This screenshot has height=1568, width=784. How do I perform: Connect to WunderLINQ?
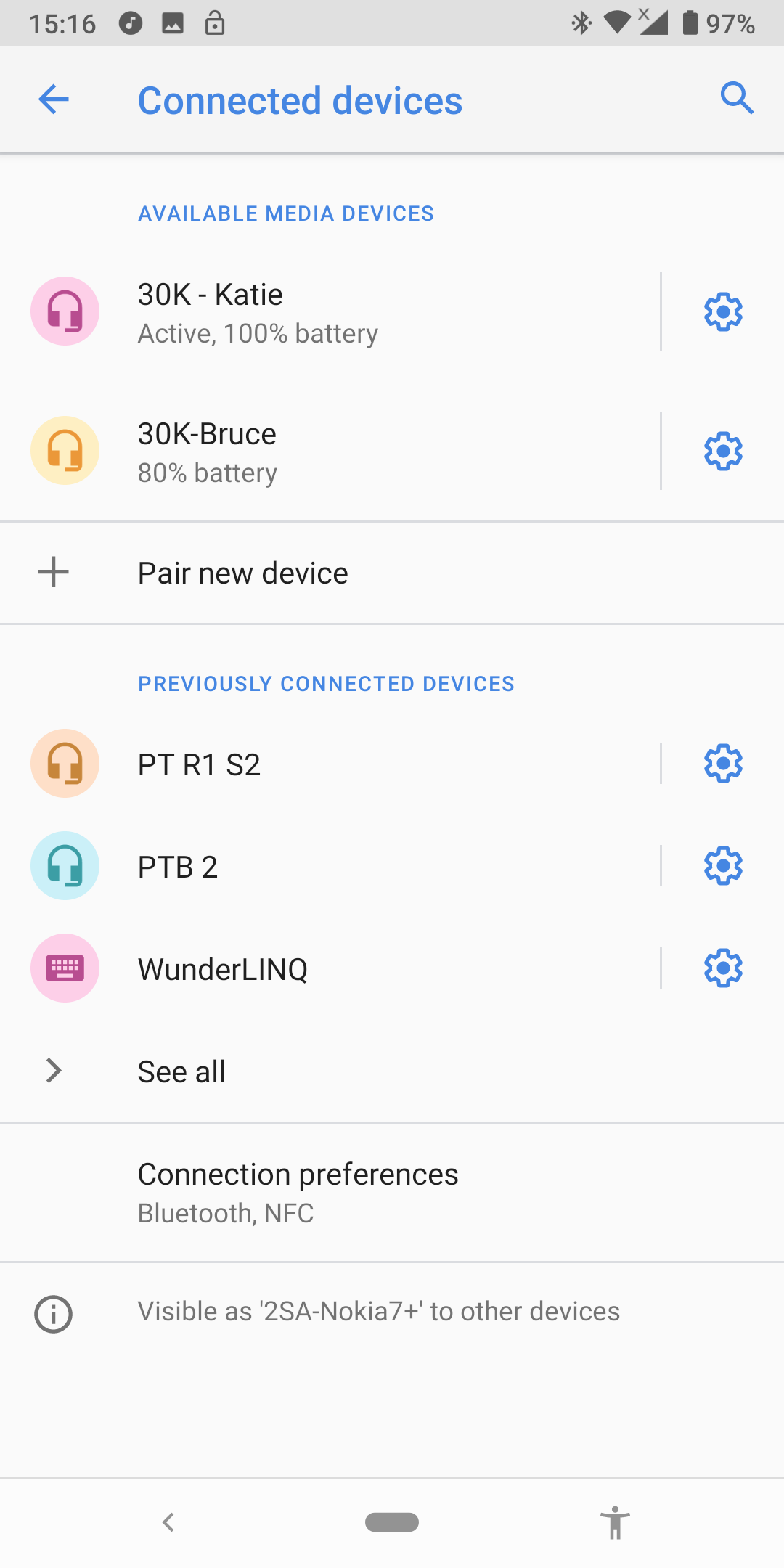[327, 969]
